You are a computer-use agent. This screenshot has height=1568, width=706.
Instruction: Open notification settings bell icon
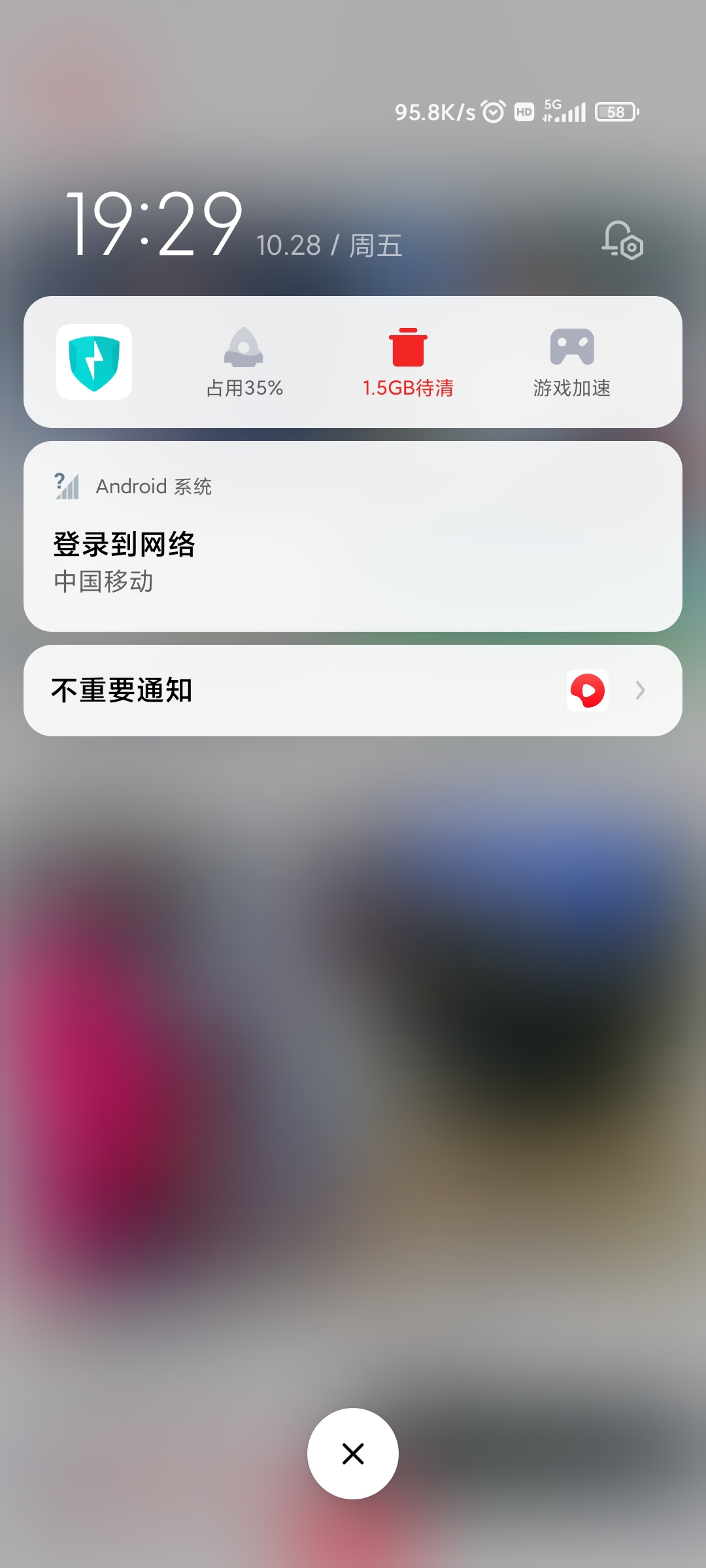point(622,240)
